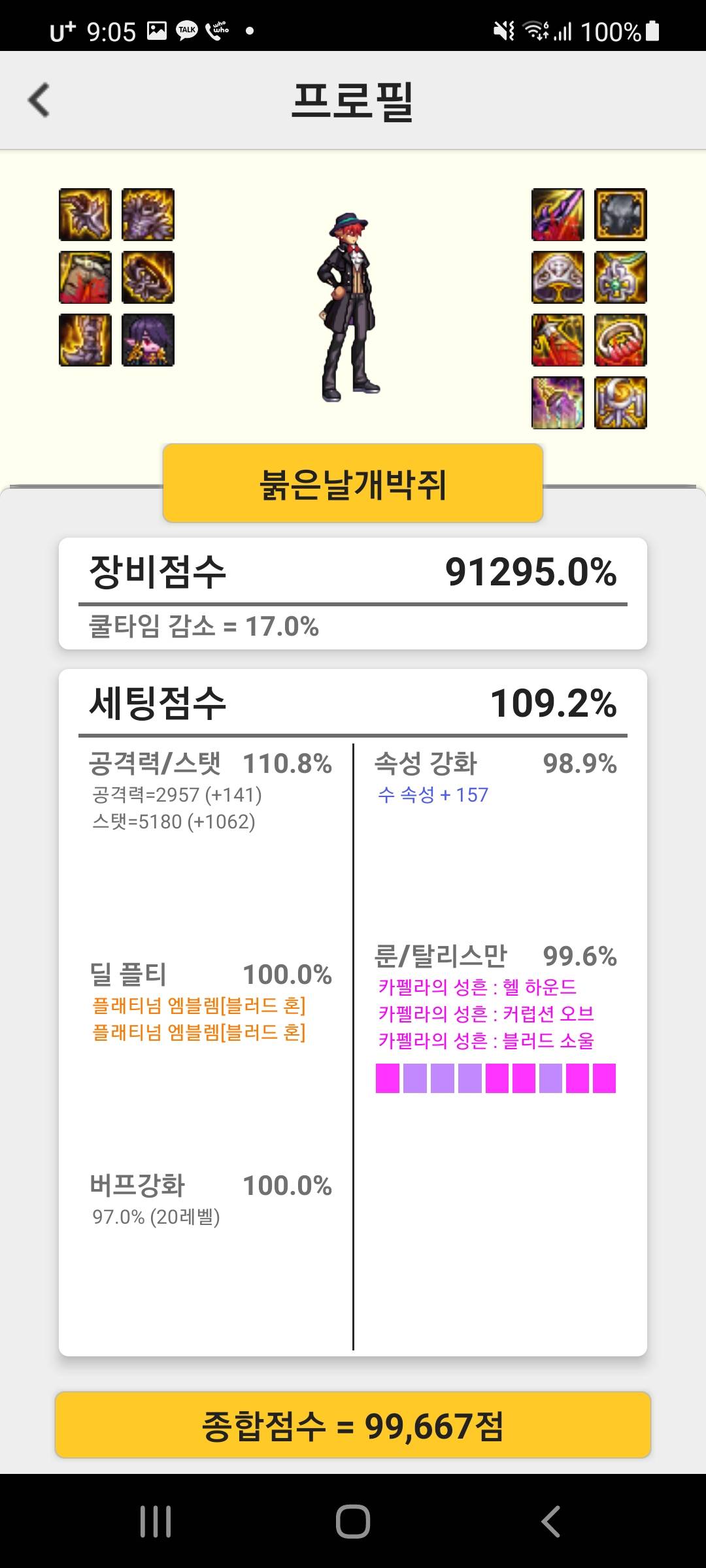Viewport: 706px width, 1568px height.
Task: Tap the 종합점수 = 99,667점 button
Action: tap(353, 1425)
